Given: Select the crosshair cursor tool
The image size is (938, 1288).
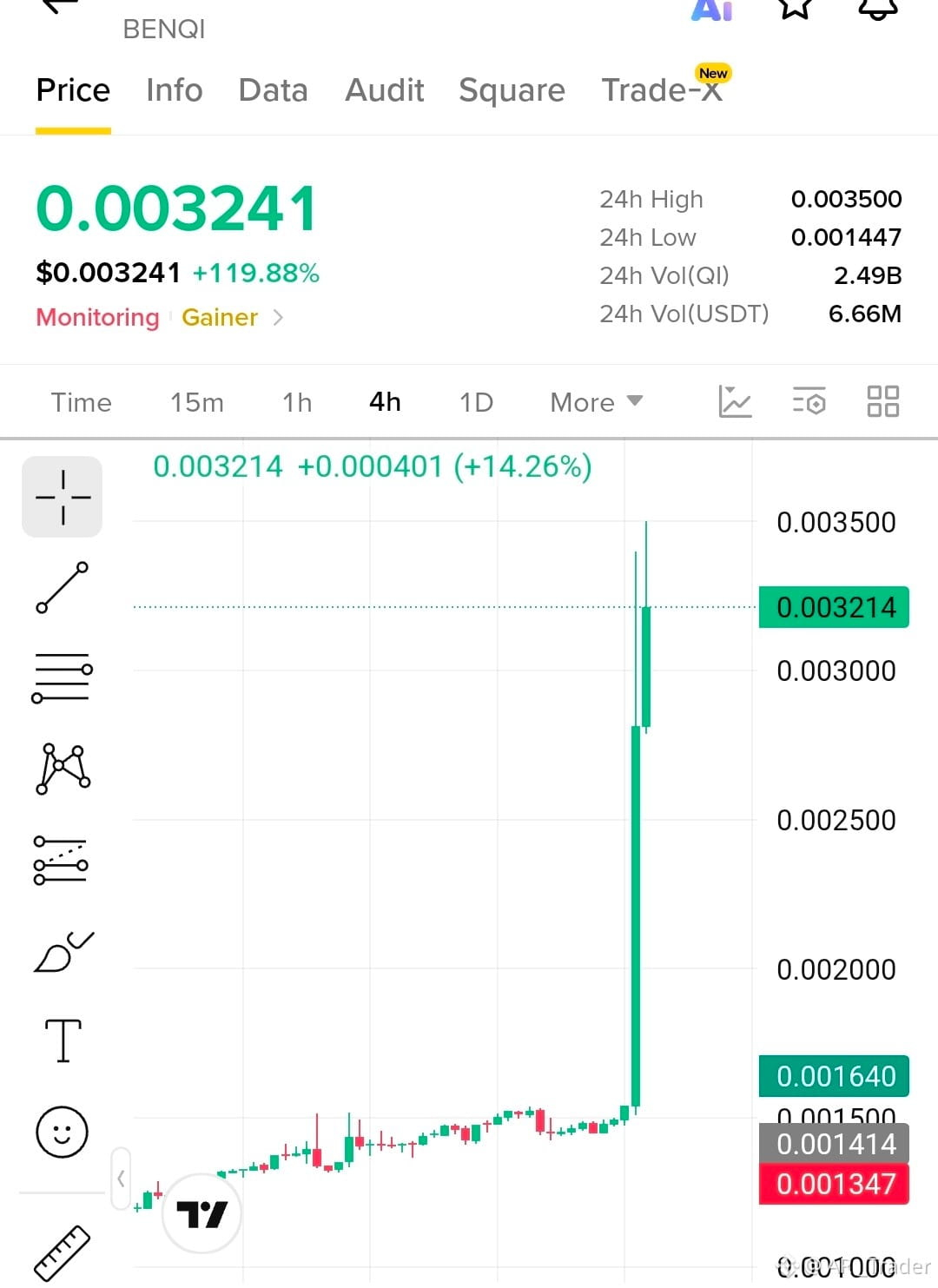Looking at the screenshot, I should [63, 497].
